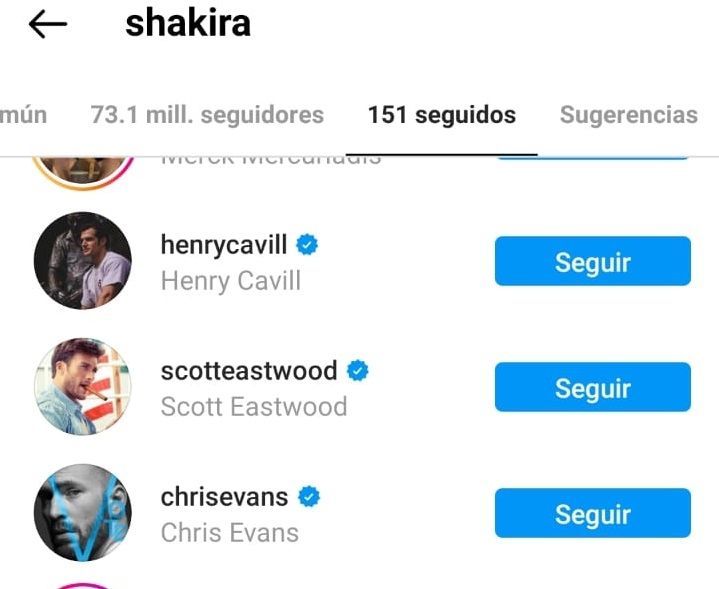The width and height of the screenshot is (719, 589).
Task: Select the 151 seguidos tab
Action: 441,115
